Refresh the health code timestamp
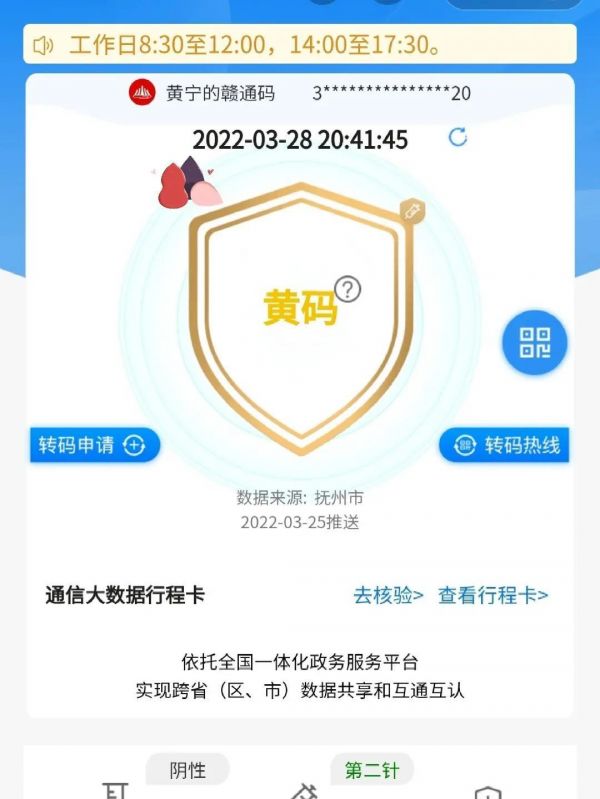Image resolution: width=600 pixels, height=799 pixels. click(x=458, y=138)
